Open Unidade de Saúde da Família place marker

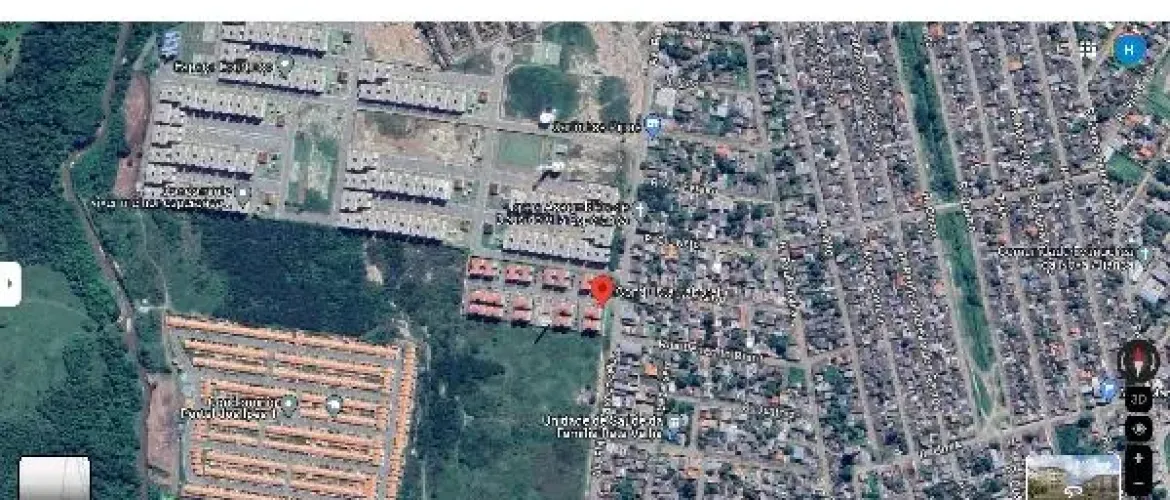tap(675, 424)
